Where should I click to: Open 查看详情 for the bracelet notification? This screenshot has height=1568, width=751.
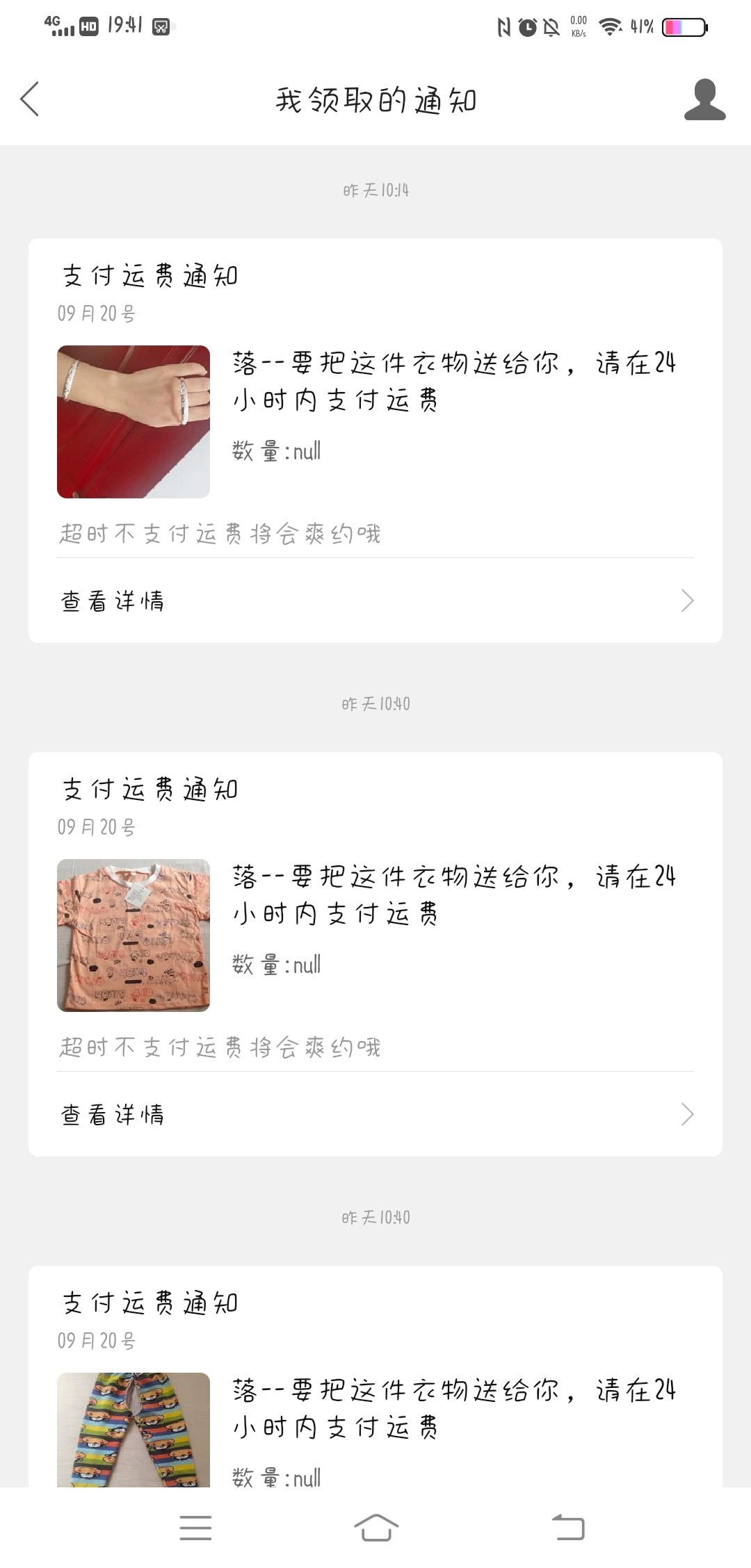point(375,601)
